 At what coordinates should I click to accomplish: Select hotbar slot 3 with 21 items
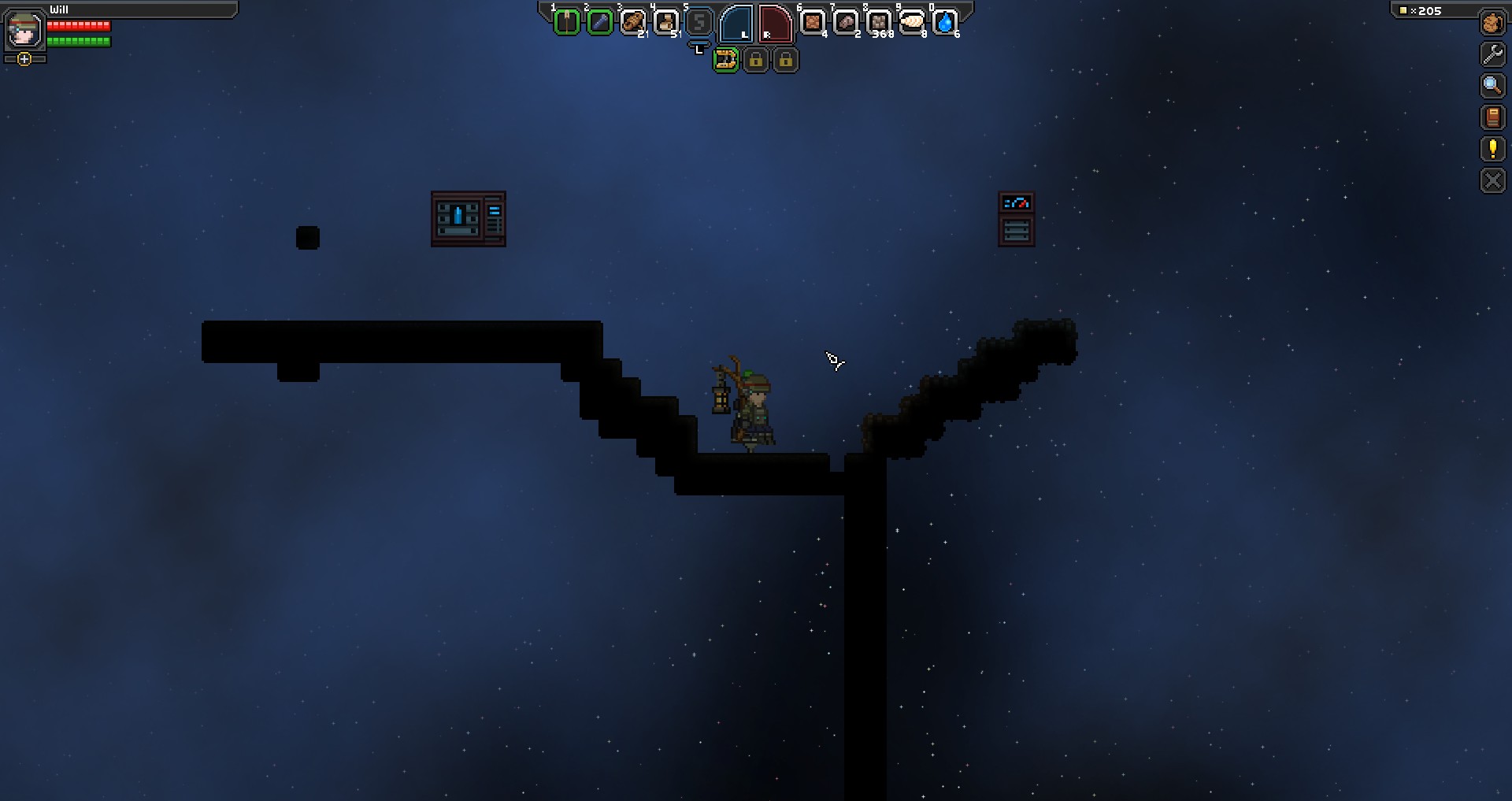(633, 22)
